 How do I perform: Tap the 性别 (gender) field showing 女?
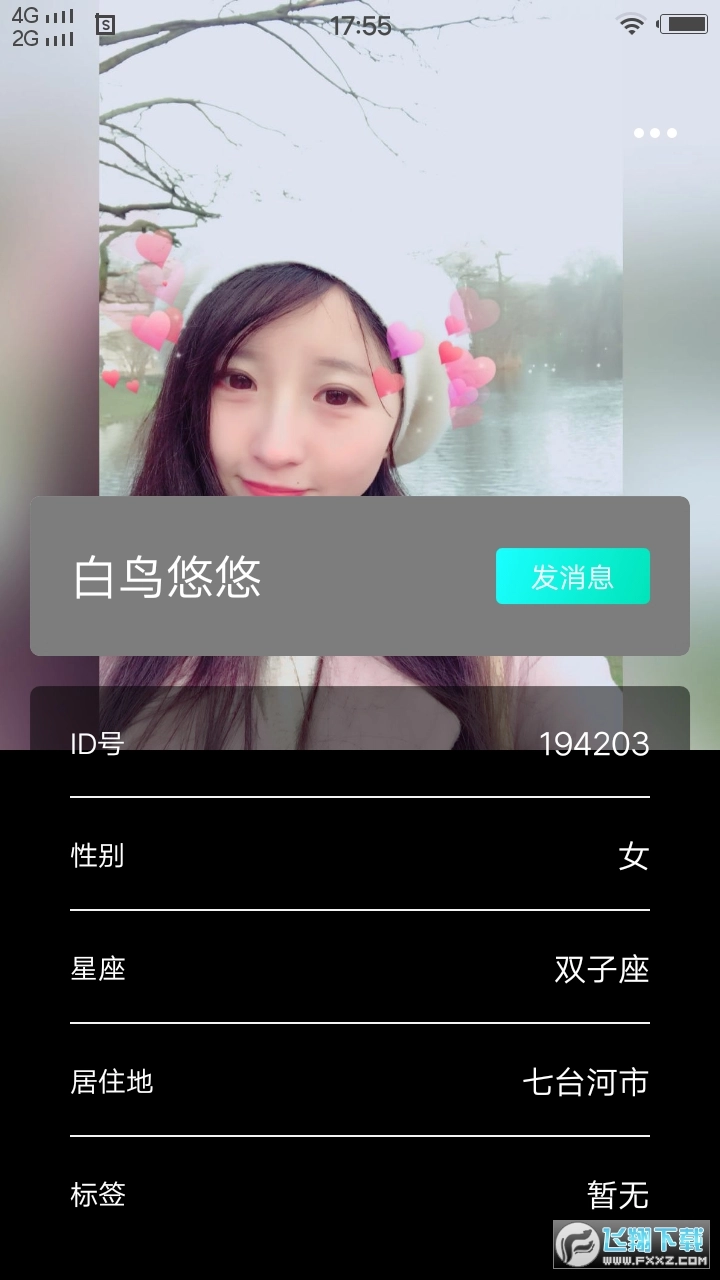click(x=360, y=857)
